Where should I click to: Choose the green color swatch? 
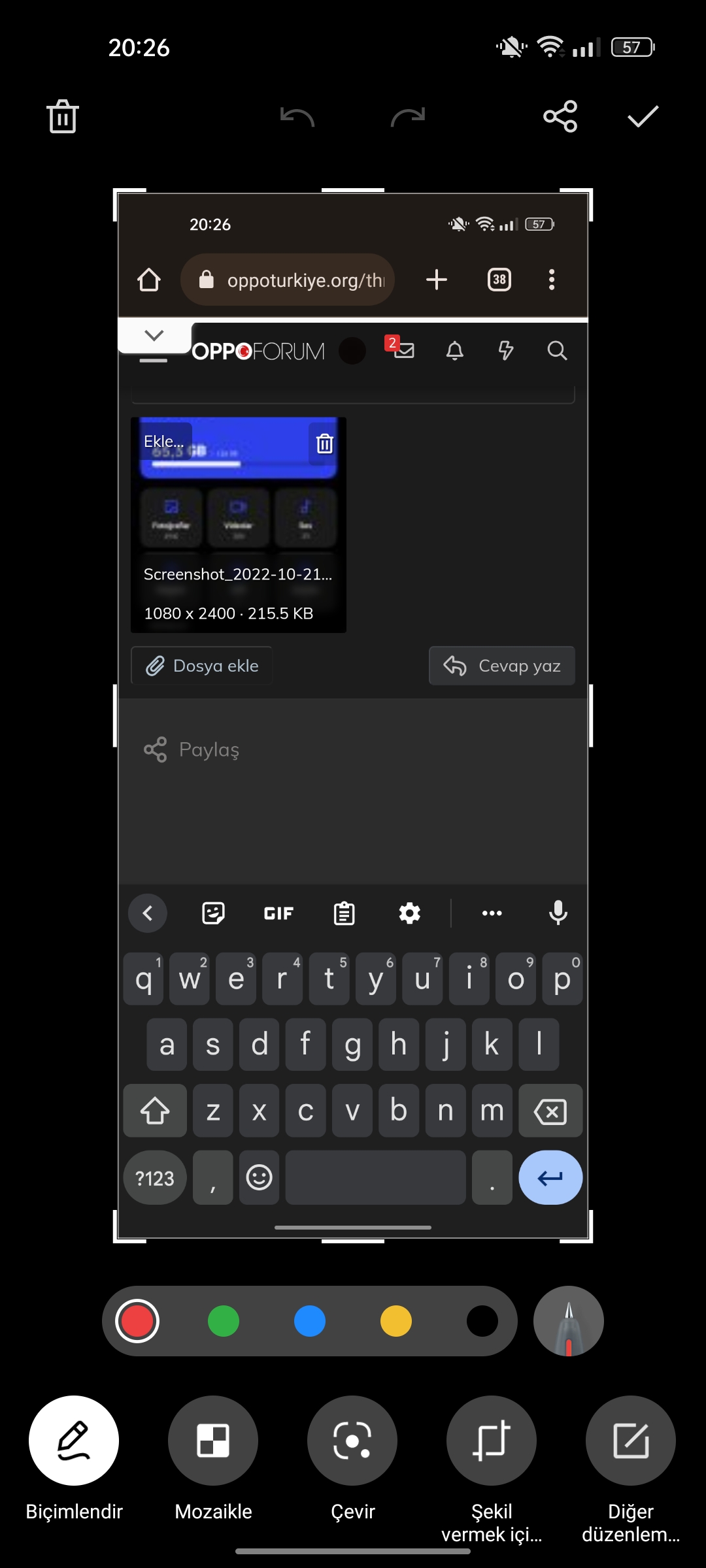coord(224,1321)
